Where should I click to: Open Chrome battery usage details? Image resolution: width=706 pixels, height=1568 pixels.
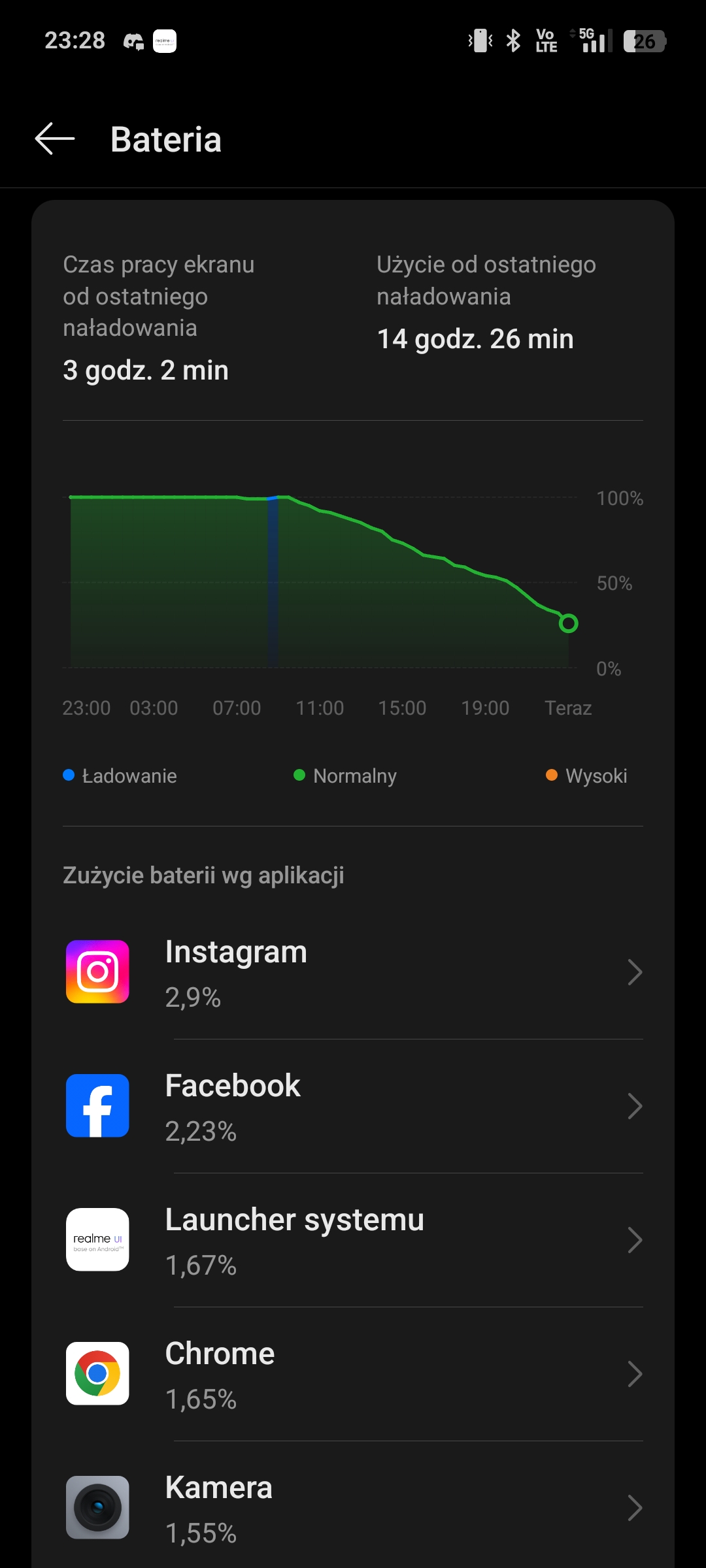point(353,1374)
